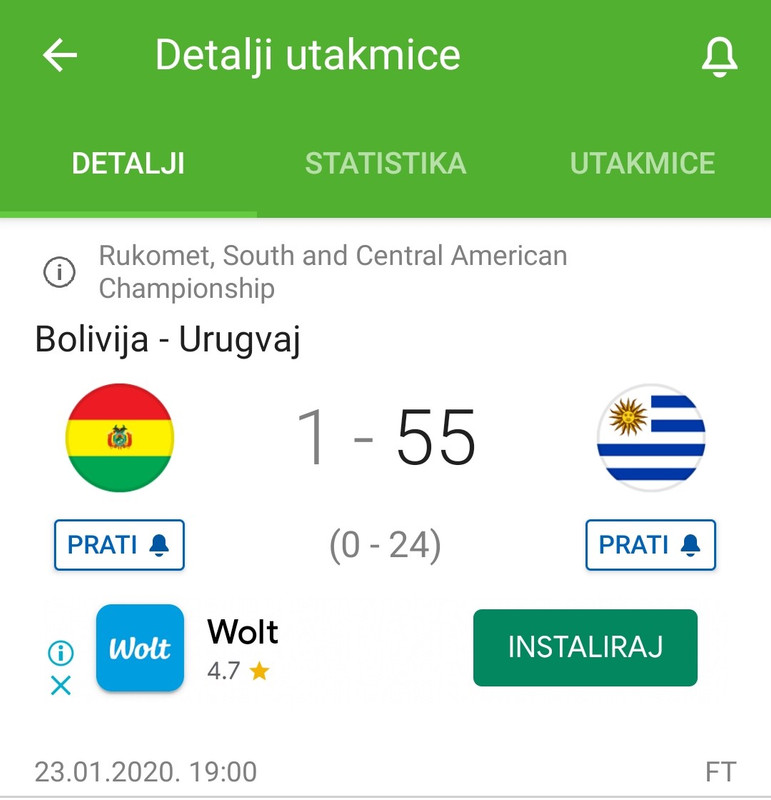Switch to the Statistika tab

pos(385,164)
